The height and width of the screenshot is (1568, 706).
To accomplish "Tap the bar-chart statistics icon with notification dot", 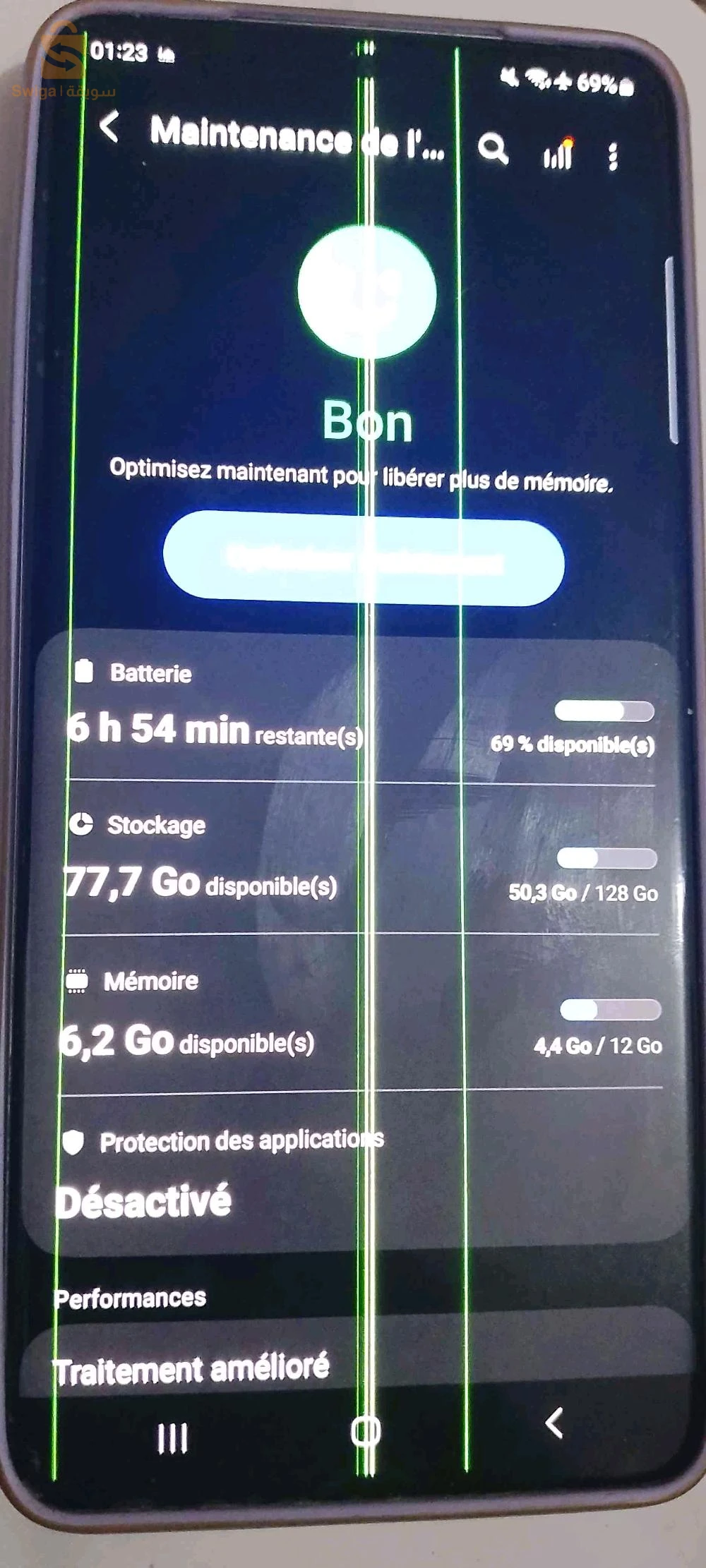I will [557, 155].
